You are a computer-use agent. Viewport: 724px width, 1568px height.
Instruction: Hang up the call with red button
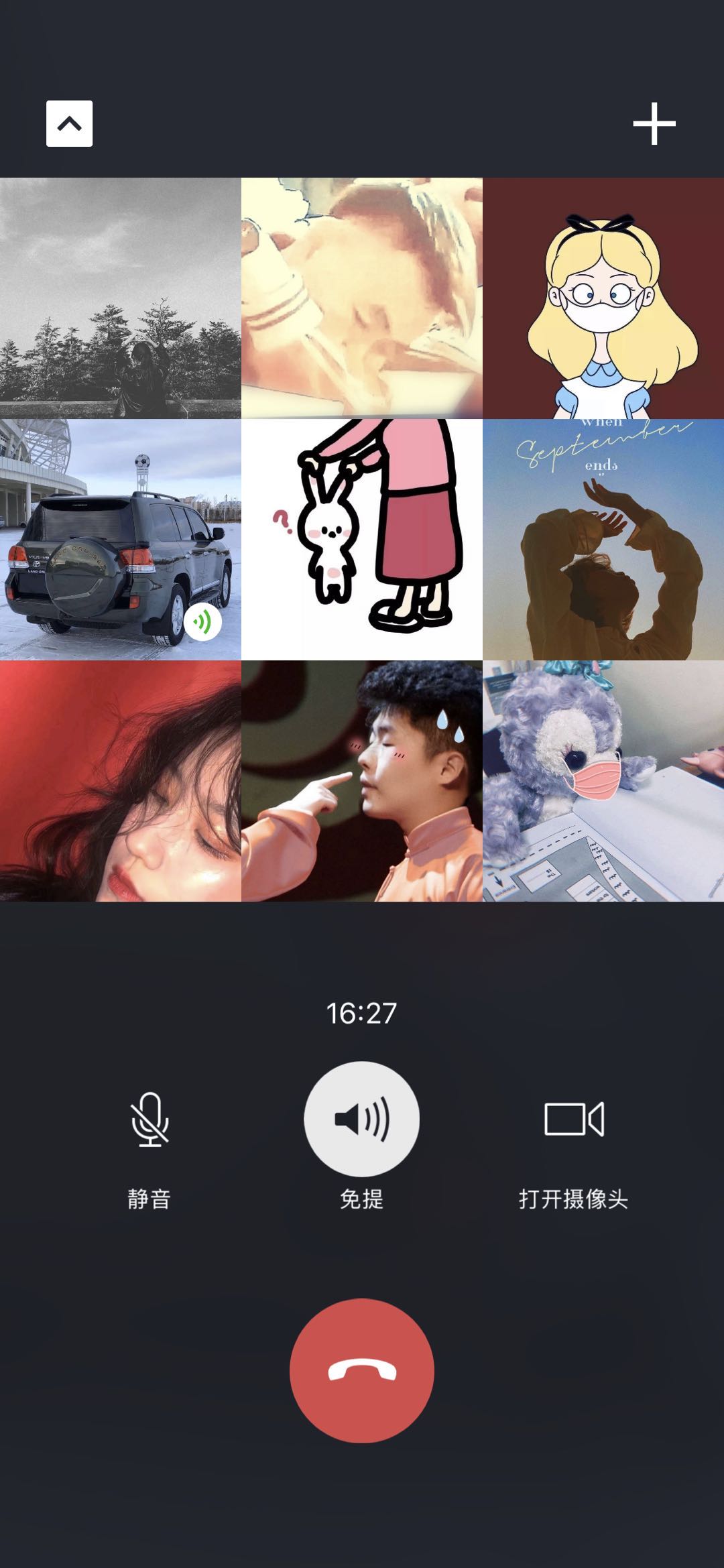tap(362, 1370)
